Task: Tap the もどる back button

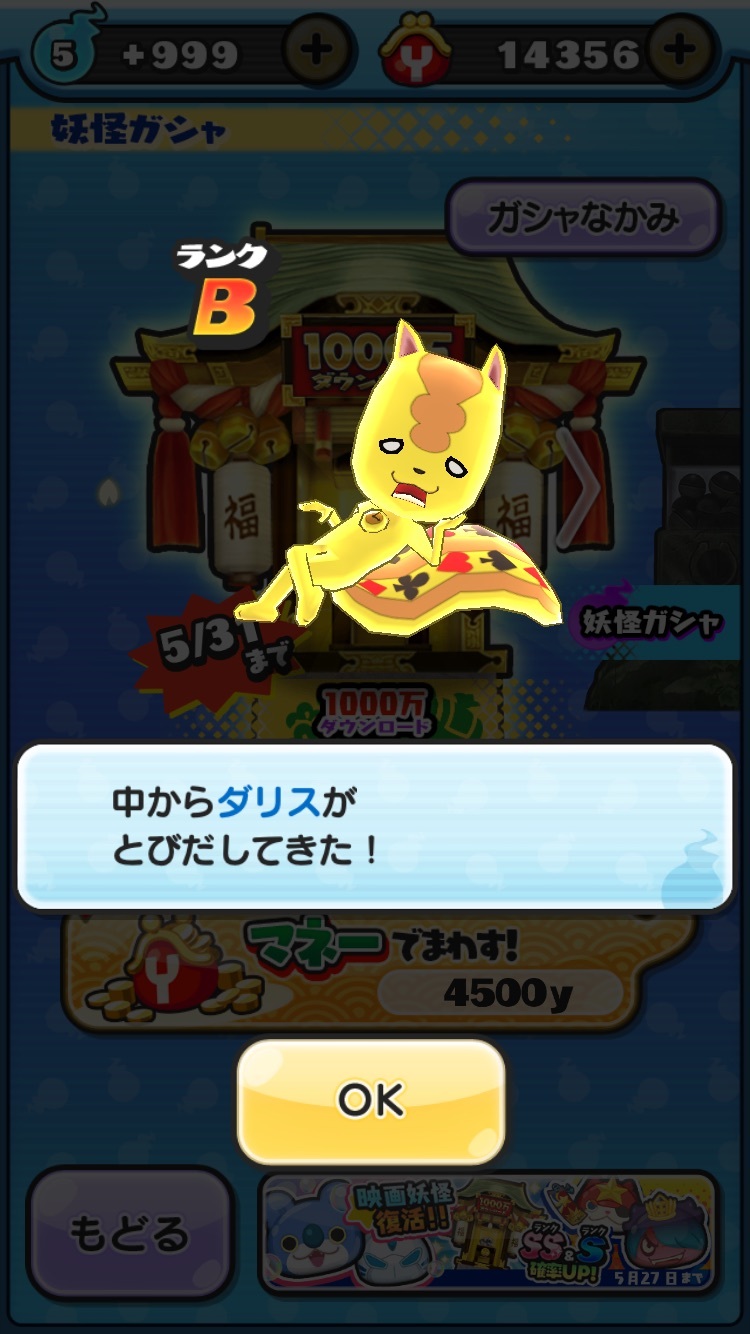Action: [x=129, y=1233]
